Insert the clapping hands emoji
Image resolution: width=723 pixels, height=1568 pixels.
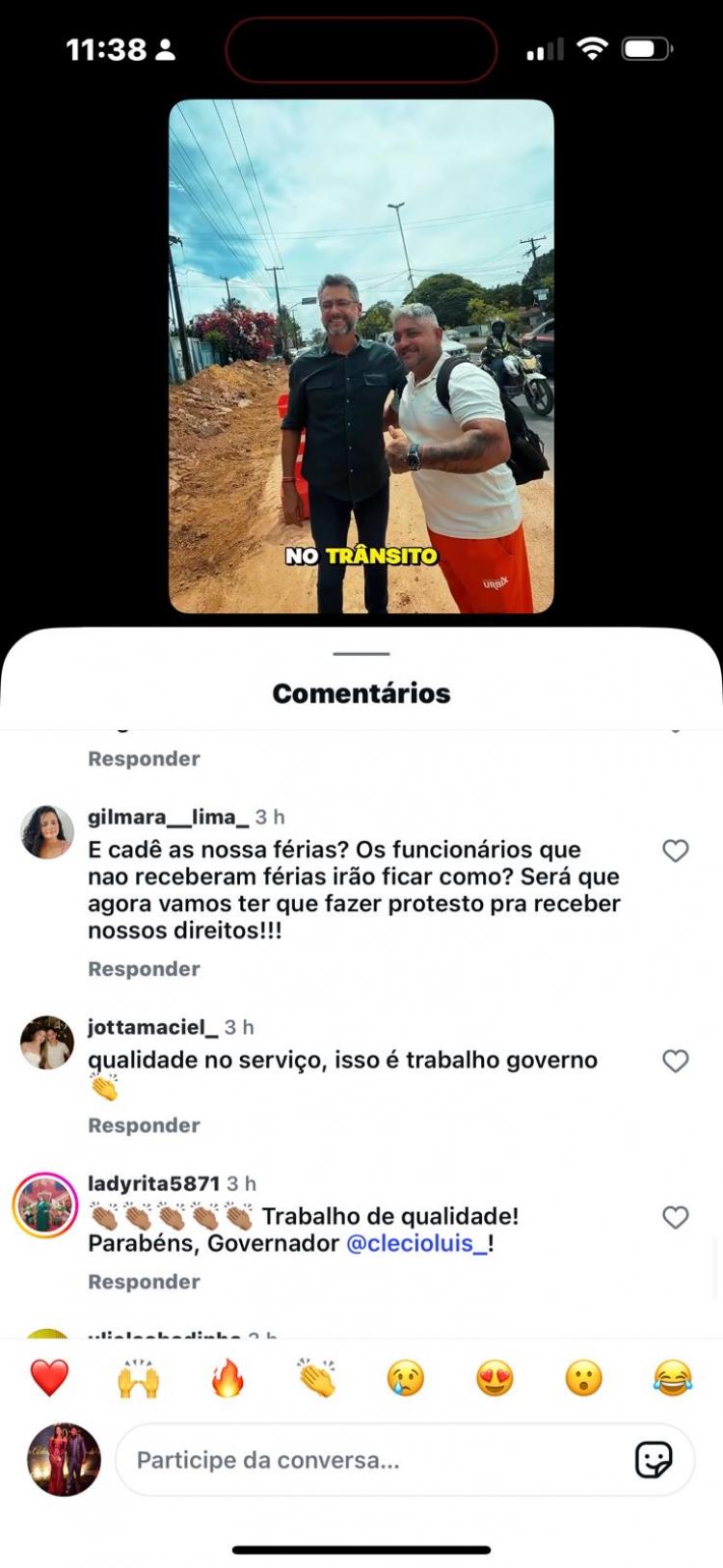click(316, 1378)
